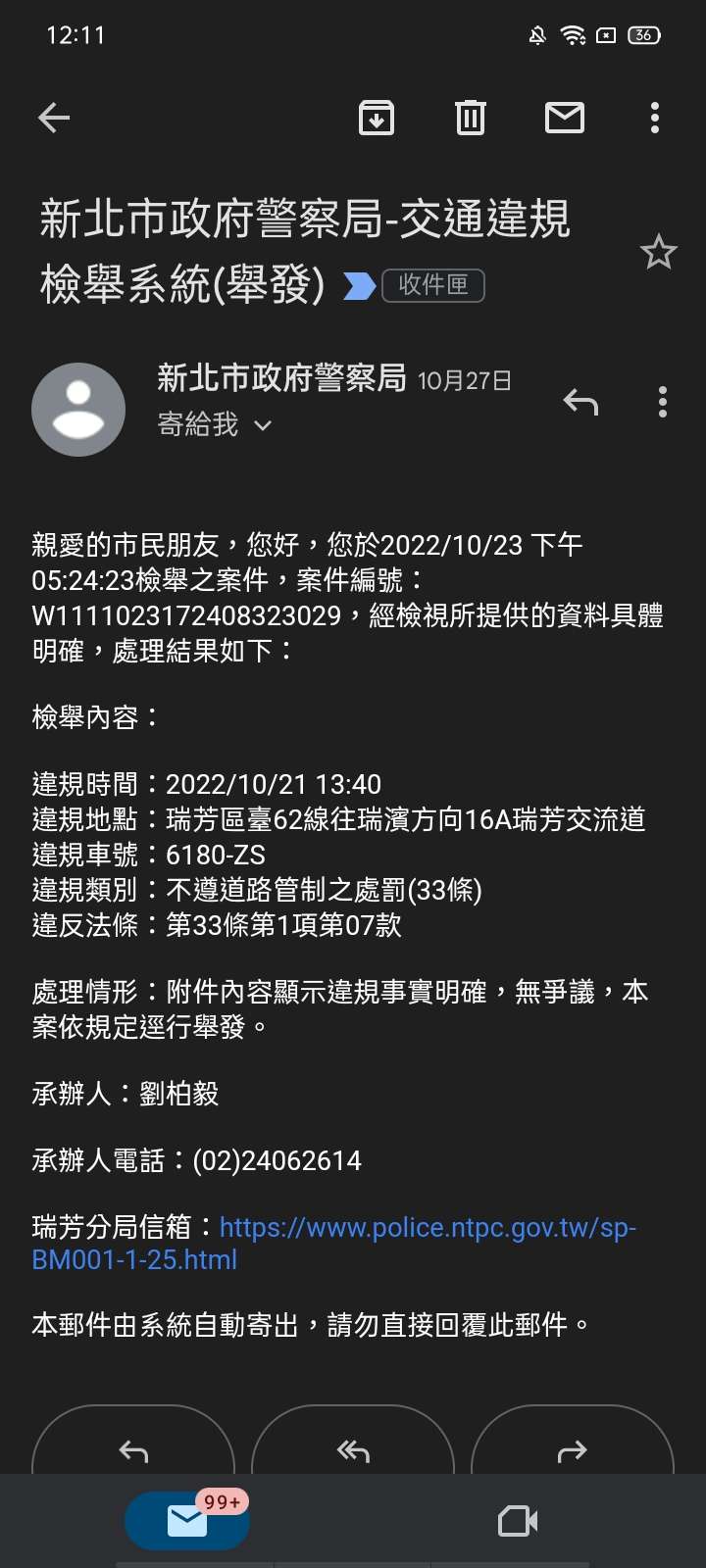Open the top app bar overflow menu
The image size is (706, 1568).
coord(655,118)
